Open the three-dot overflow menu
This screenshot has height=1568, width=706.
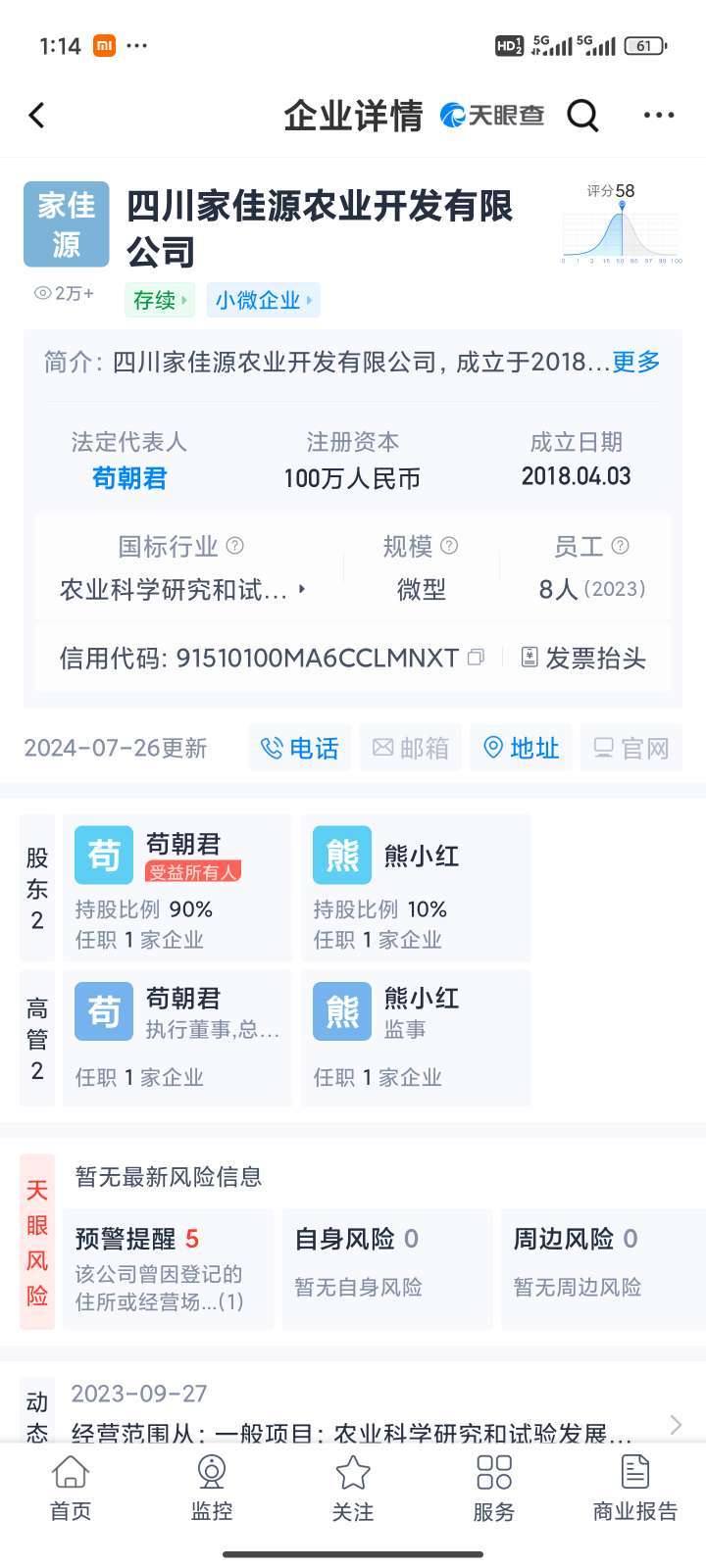click(x=658, y=116)
